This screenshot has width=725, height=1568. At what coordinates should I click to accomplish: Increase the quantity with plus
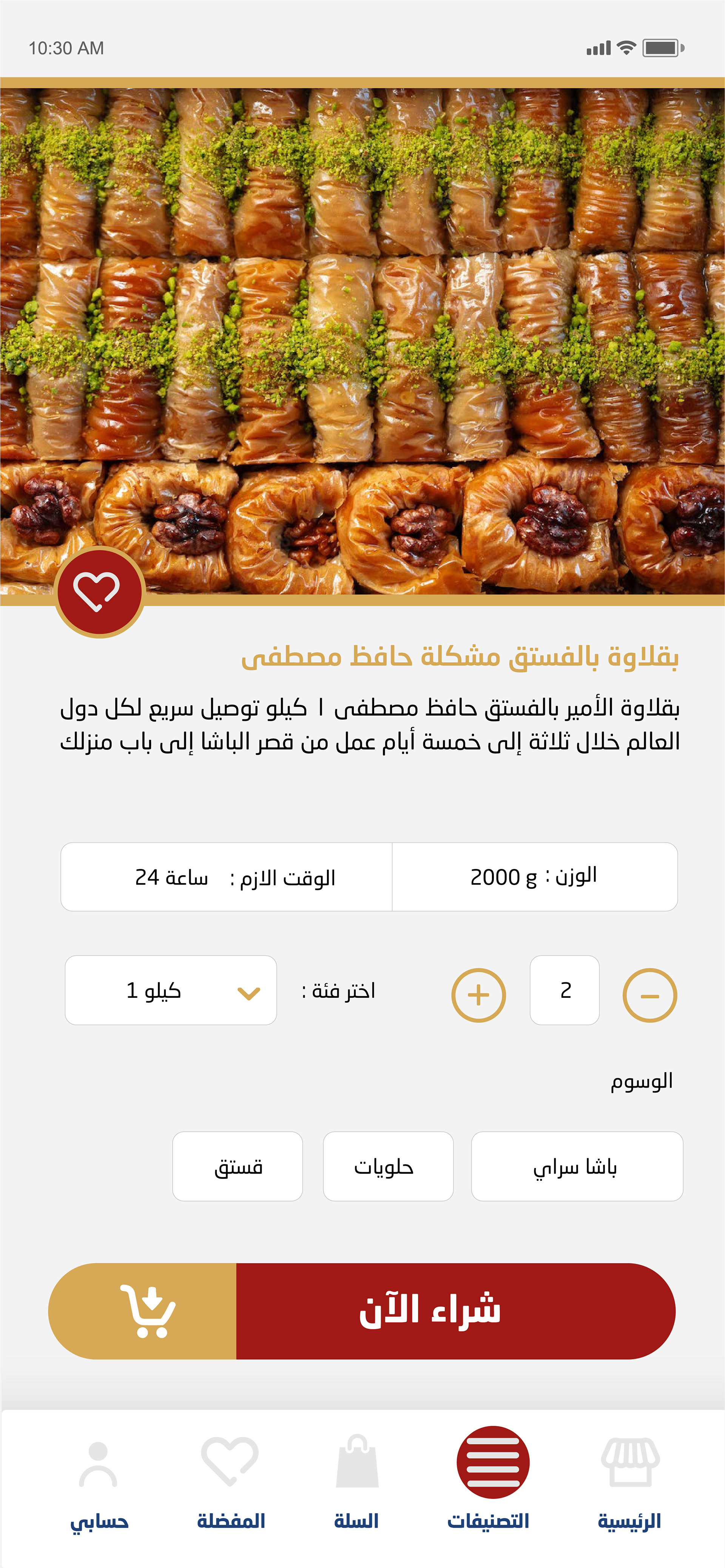(x=478, y=995)
